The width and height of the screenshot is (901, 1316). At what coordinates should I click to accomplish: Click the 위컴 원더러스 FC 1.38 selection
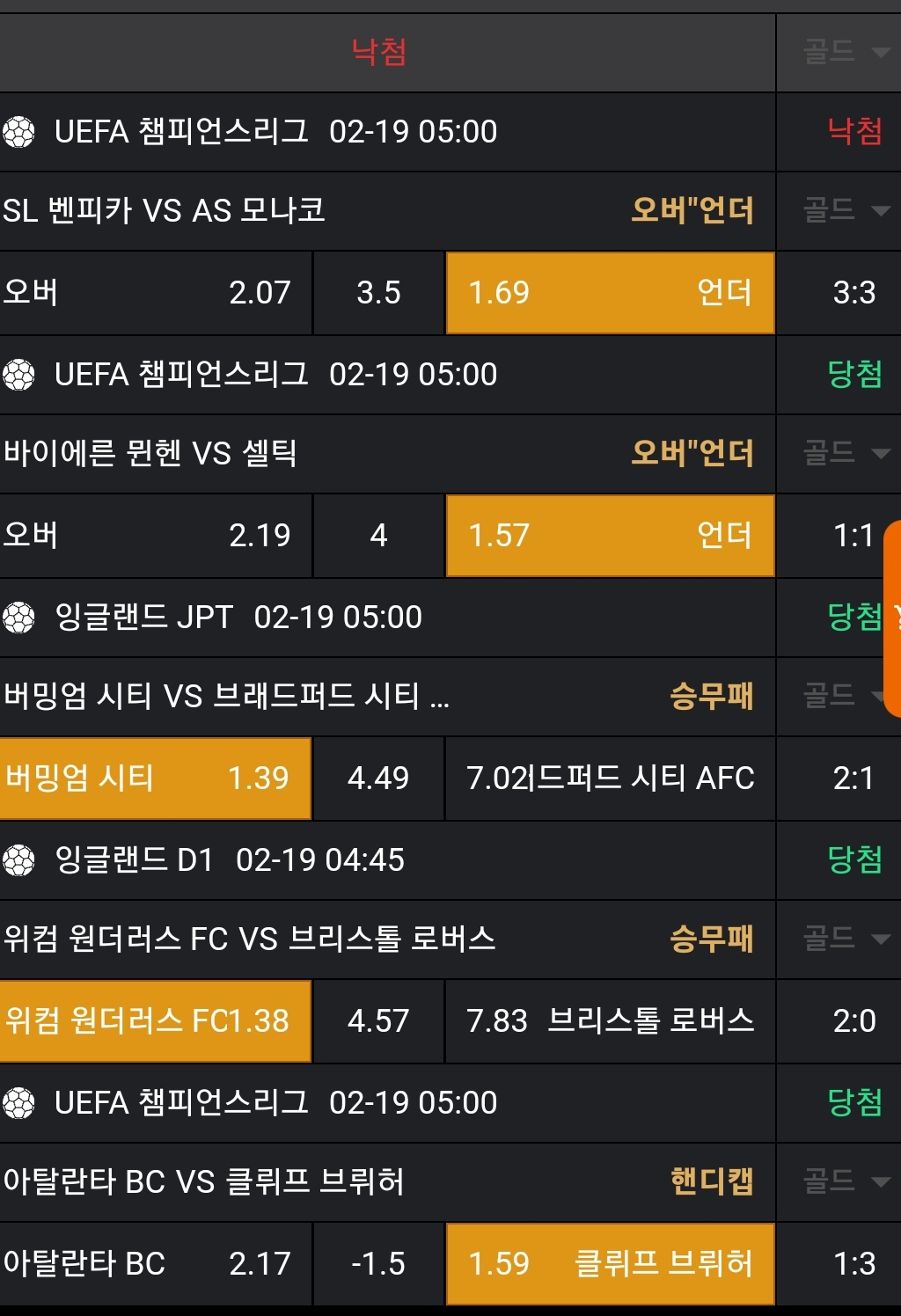155,1021
